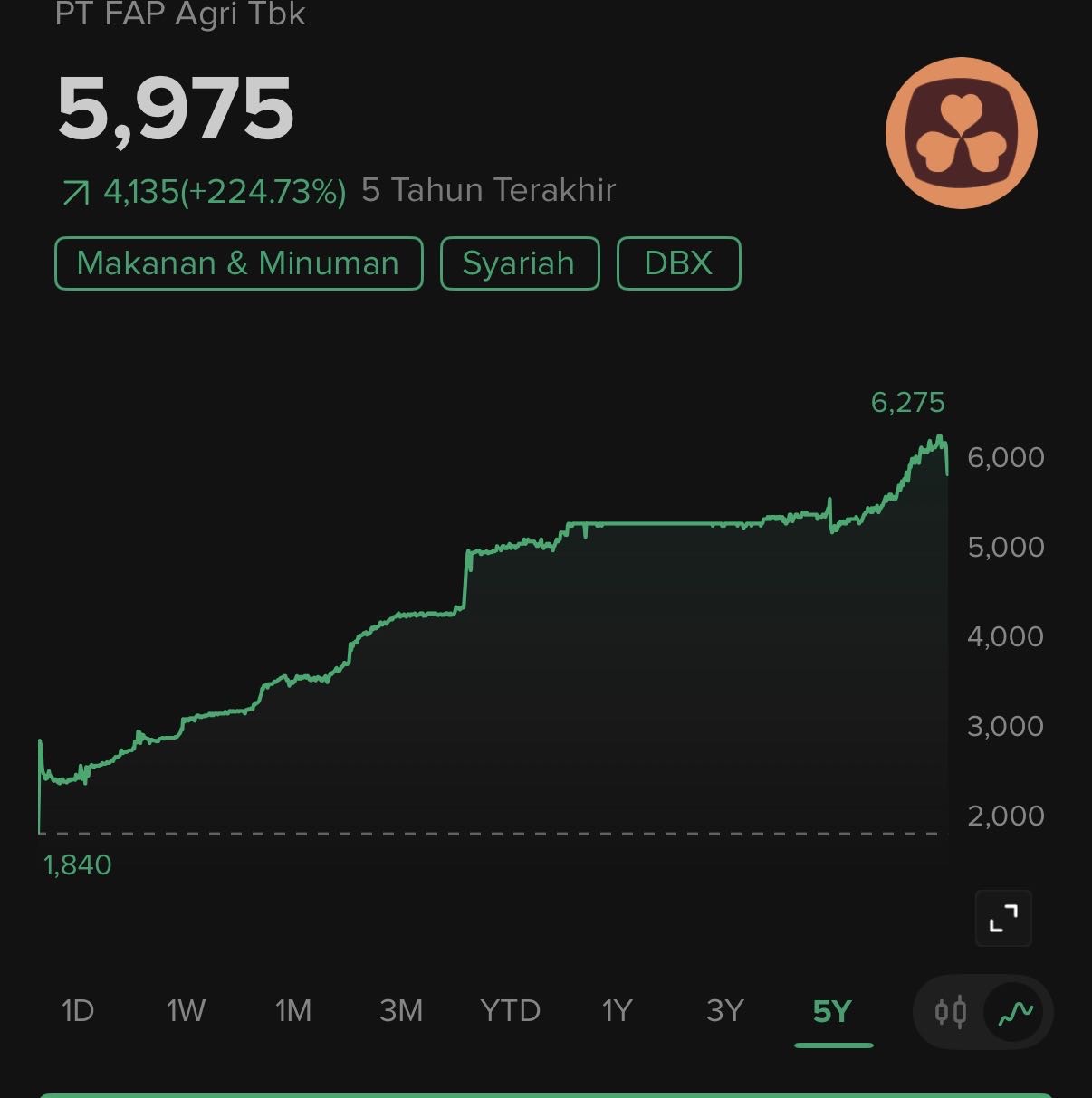View the 3Y price history
This screenshot has height=1098, width=1092.
click(x=724, y=1010)
